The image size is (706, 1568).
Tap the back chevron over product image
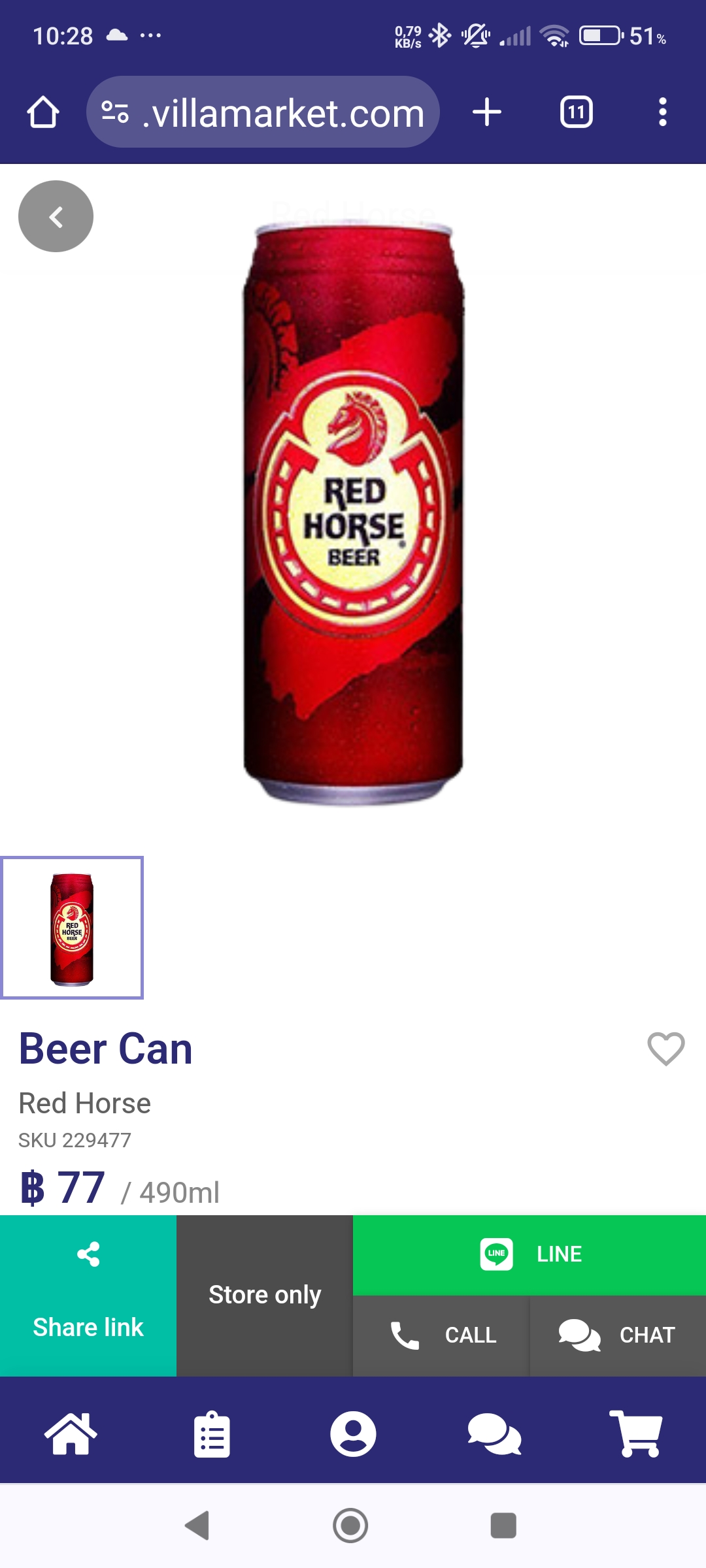point(56,216)
